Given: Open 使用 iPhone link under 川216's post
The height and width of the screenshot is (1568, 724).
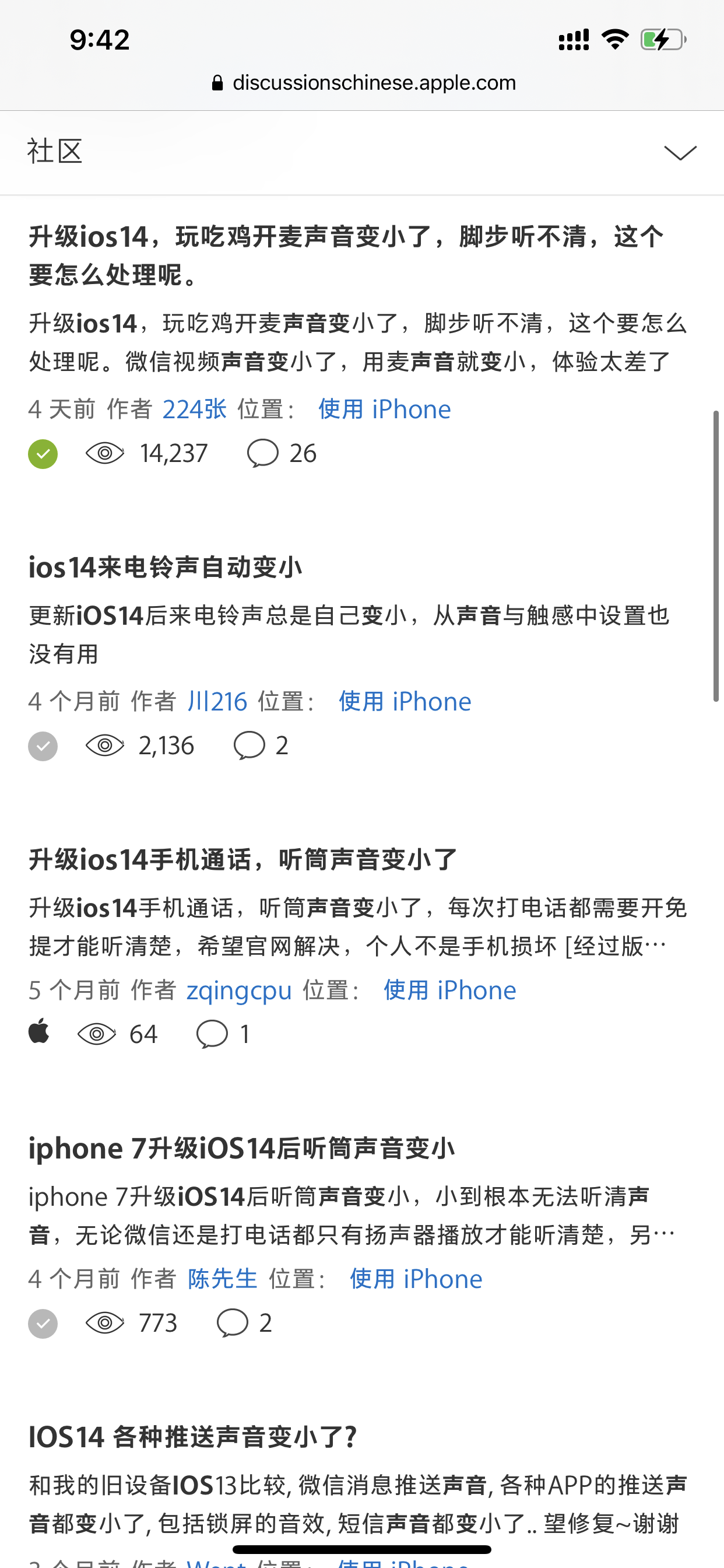Looking at the screenshot, I should tap(405, 701).
